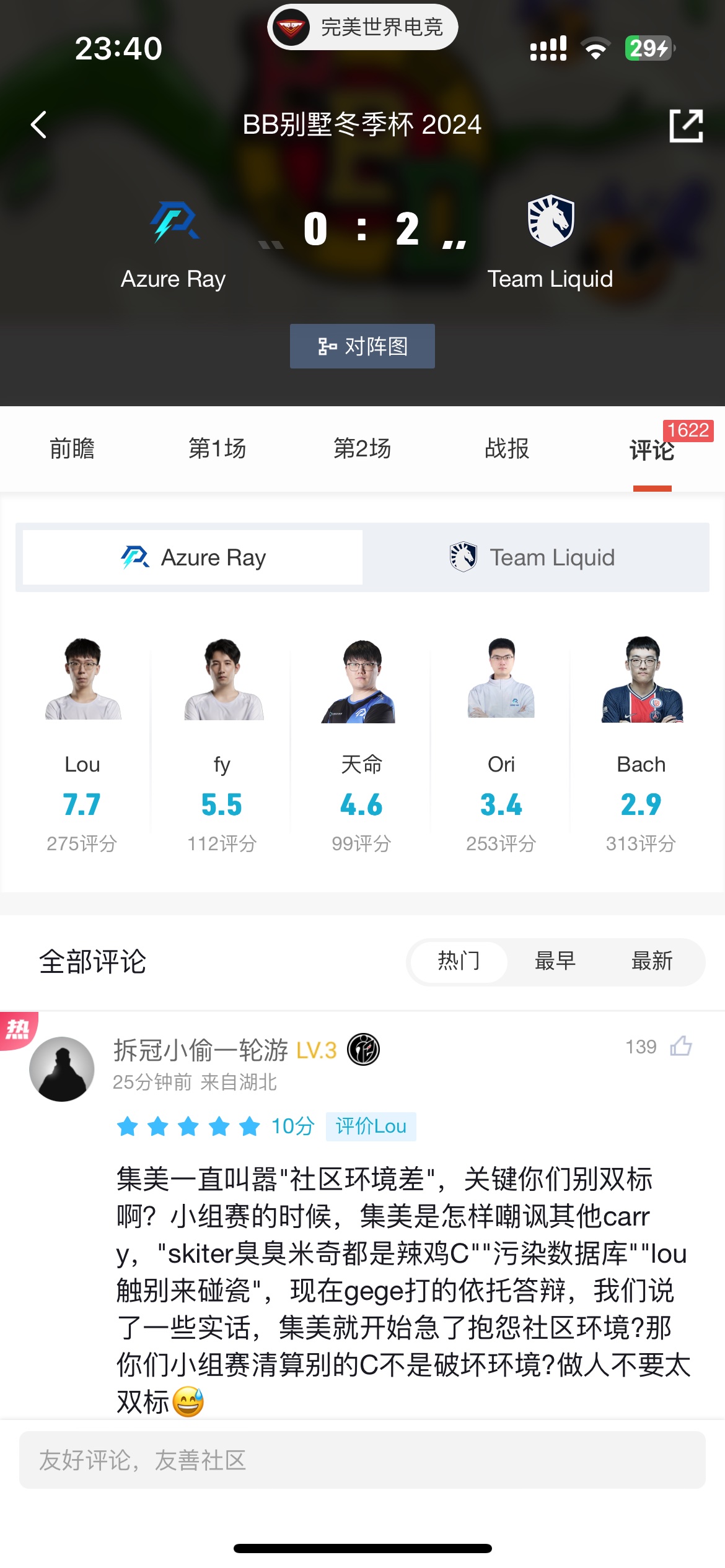
Task: Sort comments by 最早
Action: pos(555,962)
